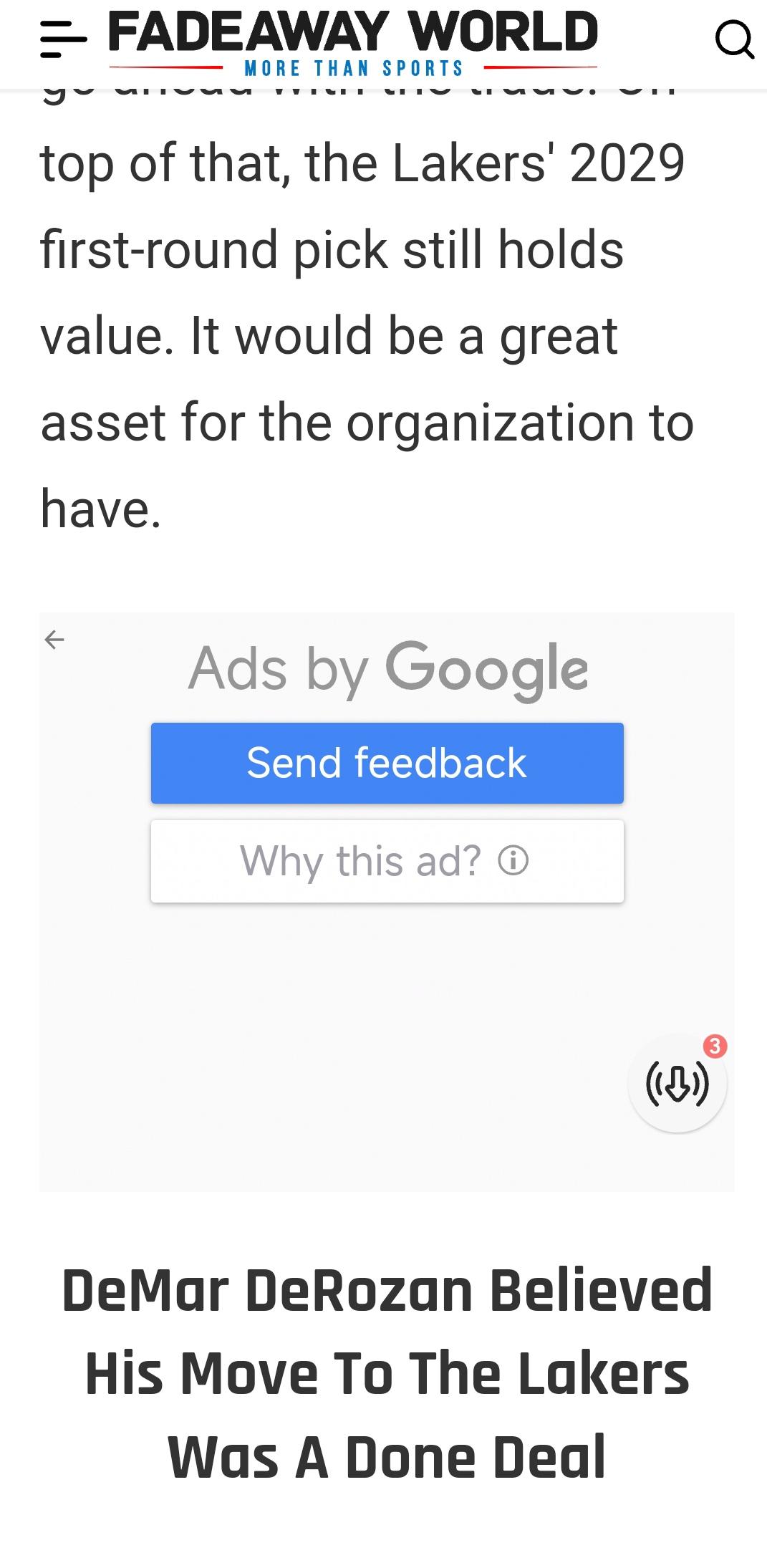Tap the Send feedback button
This screenshot has width=767, height=1568.
click(x=387, y=763)
